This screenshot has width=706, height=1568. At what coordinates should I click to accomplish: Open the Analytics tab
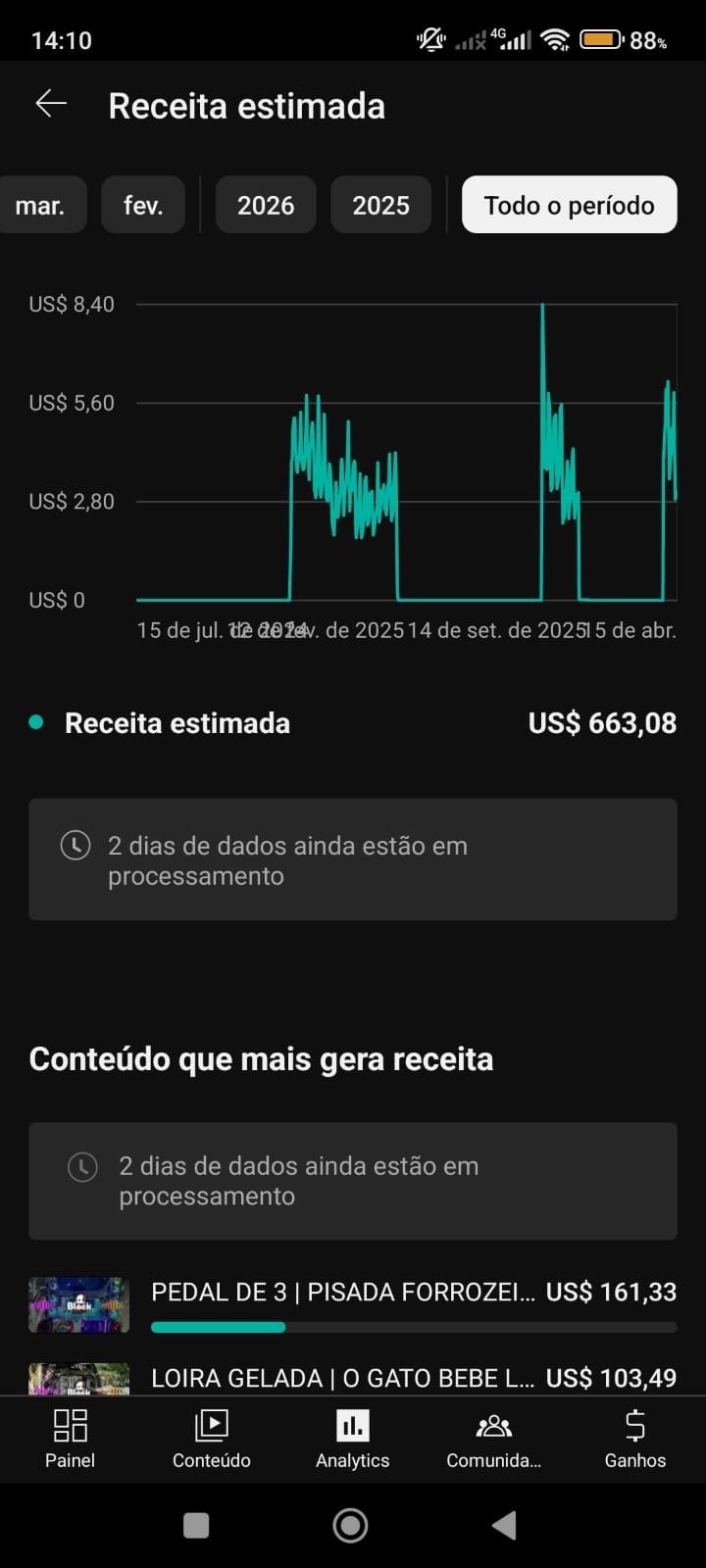(353, 1439)
